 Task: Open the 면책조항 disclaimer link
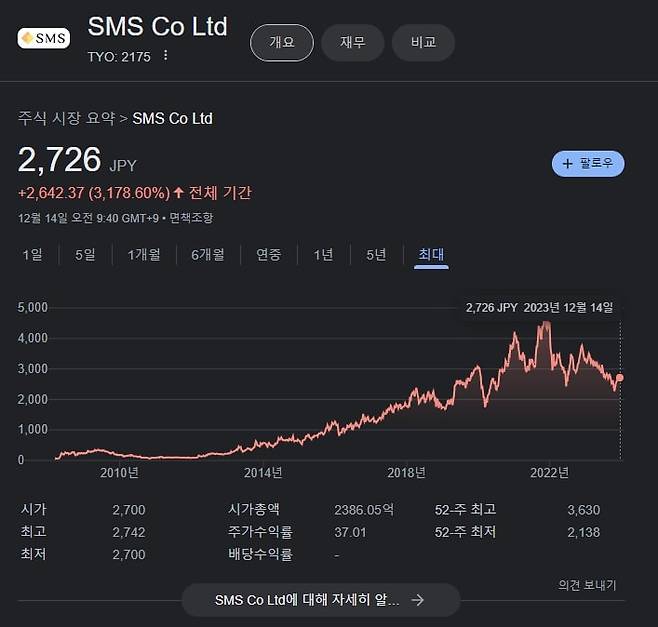point(191,218)
